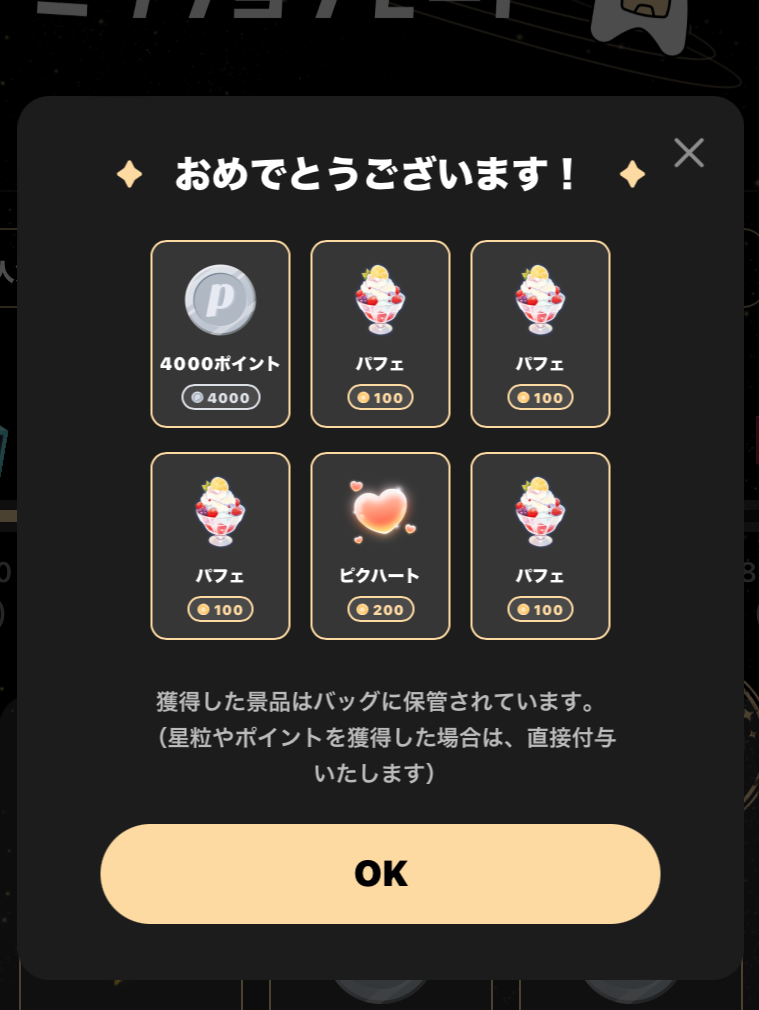Viewport: 759px width, 1010px height.
Task: Select the 200 badge on the ピクハート card
Action: click(x=380, y=609)
